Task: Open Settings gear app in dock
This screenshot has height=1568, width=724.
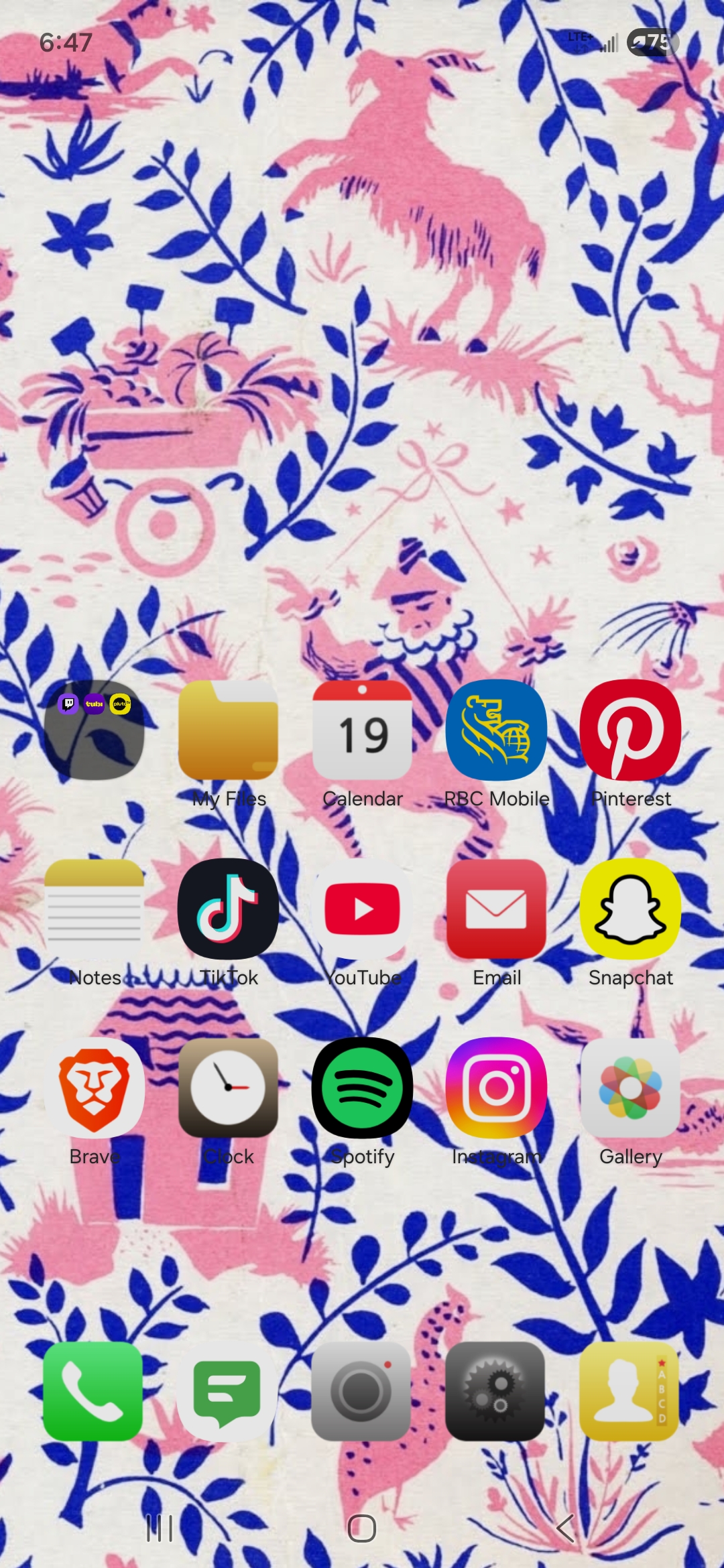Action: tap(495, 1392)
